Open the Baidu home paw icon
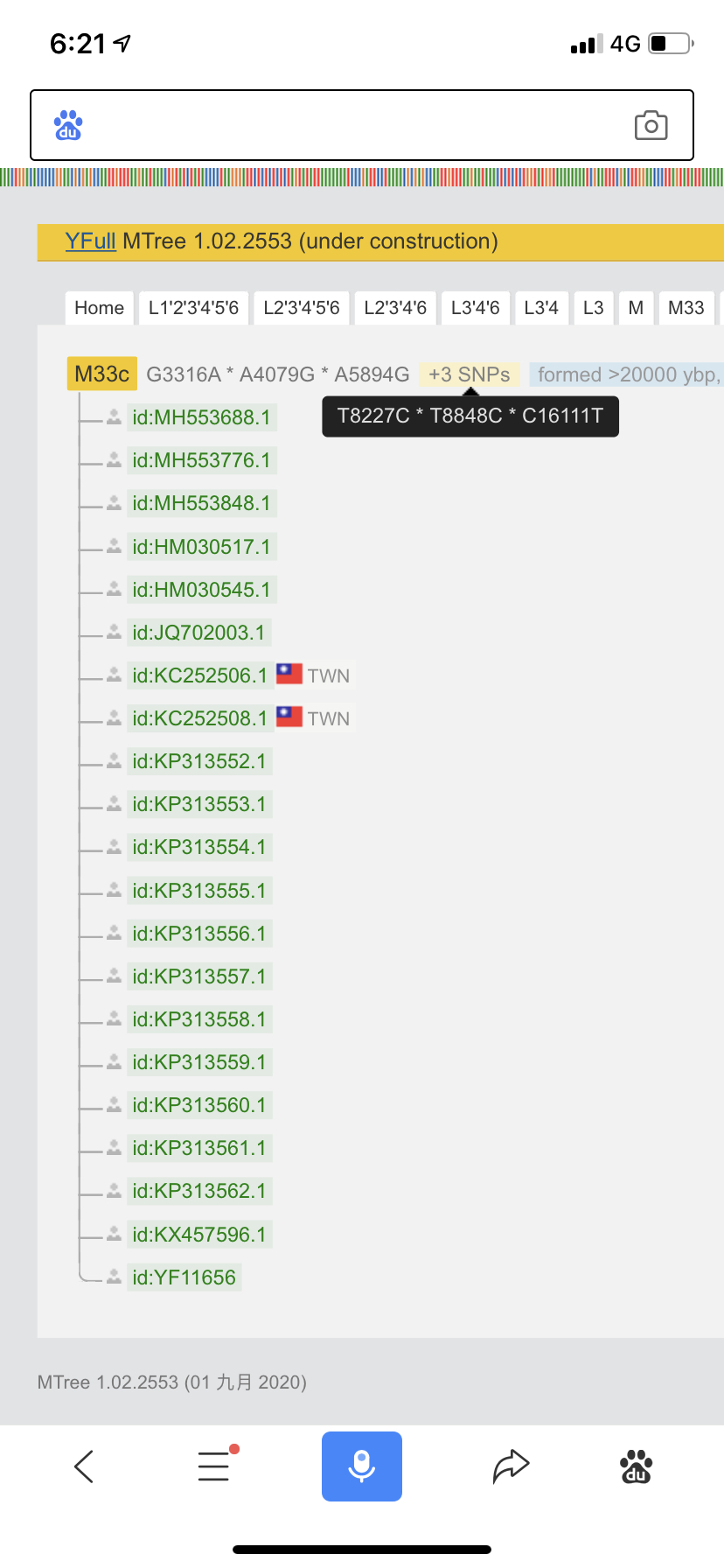724x1568 pixels. point(636,1466)
